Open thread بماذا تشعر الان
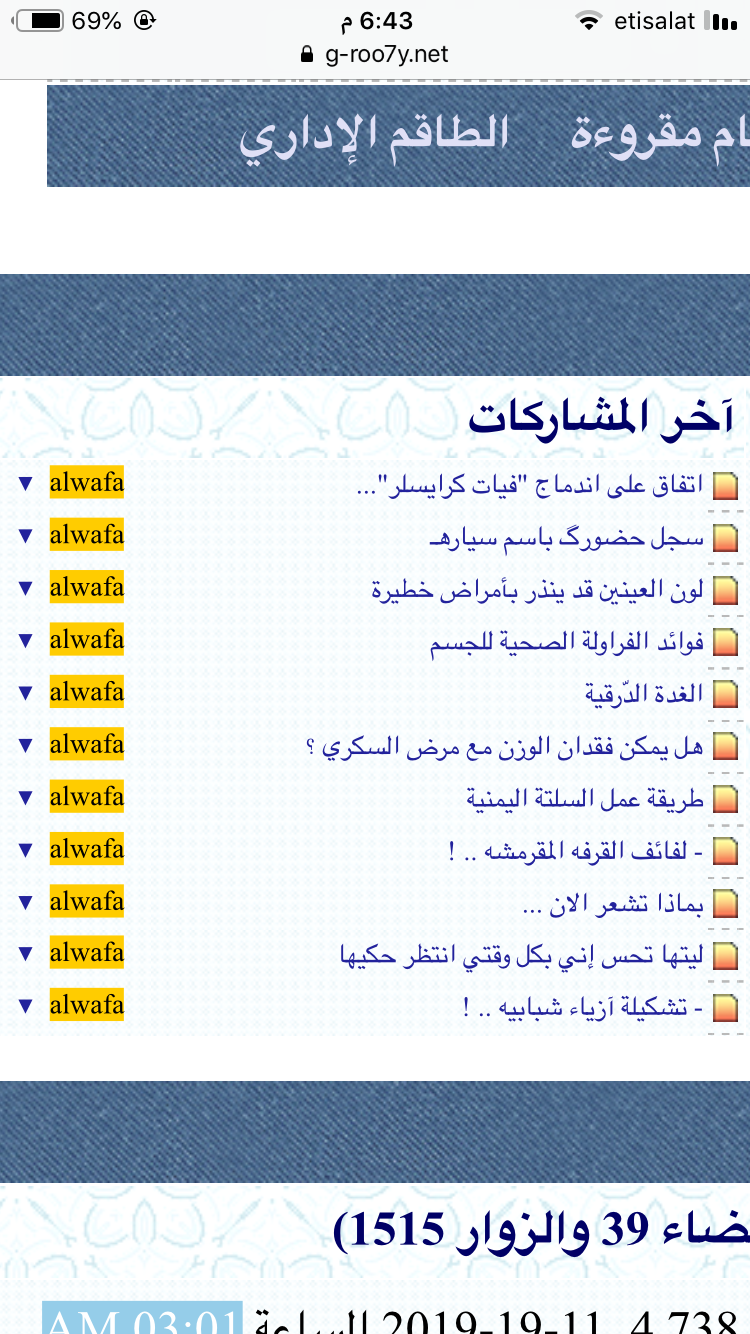 614,904
